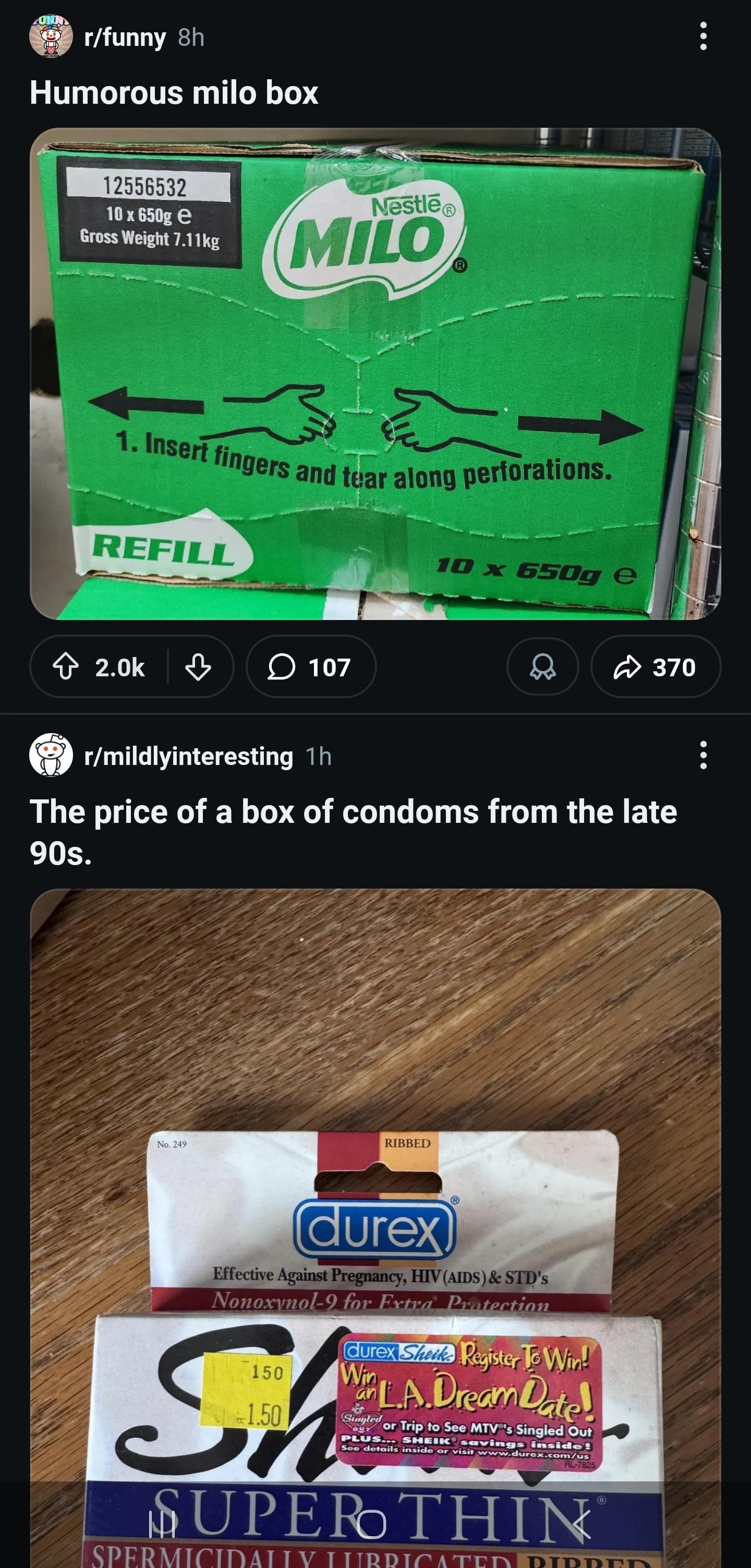Go back using the system back button
The width and height of the screenshot is (751, 1568).
point(581,1525)
